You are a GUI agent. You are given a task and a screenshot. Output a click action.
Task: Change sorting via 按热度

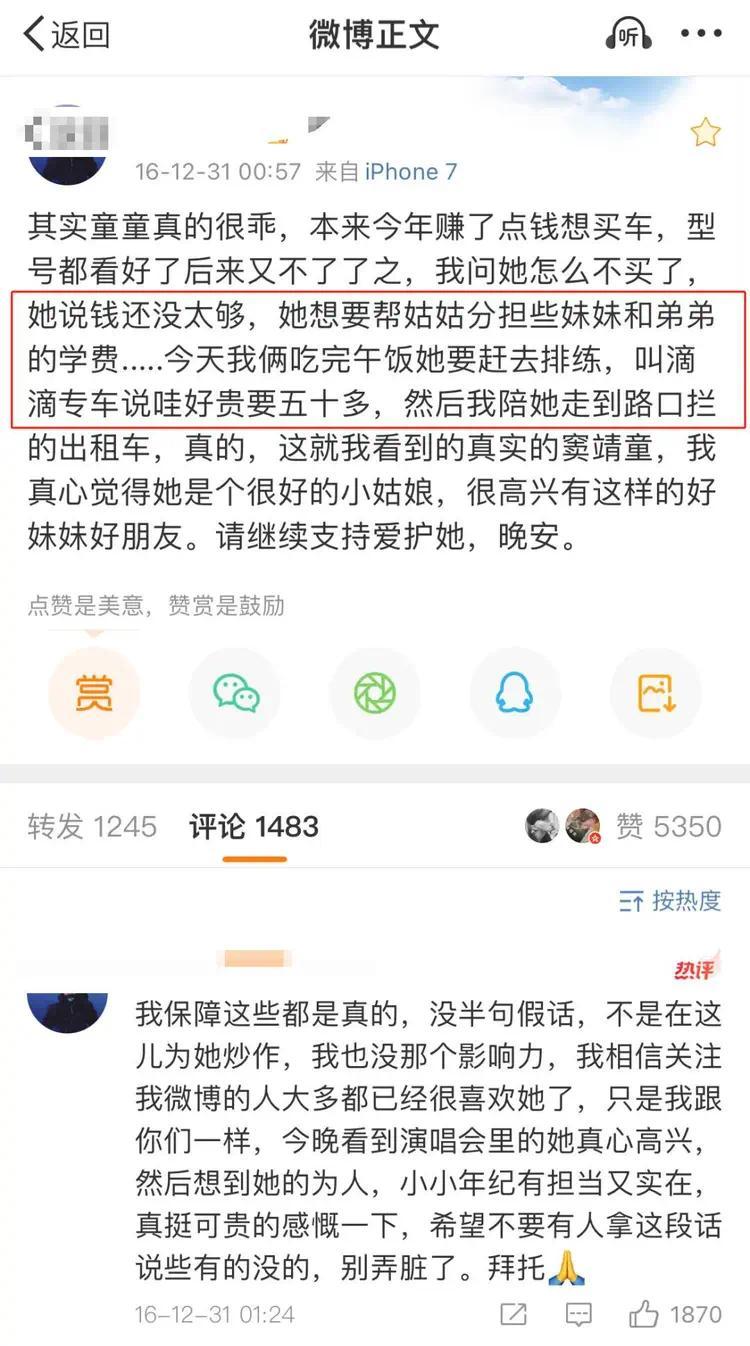[670, 901]
